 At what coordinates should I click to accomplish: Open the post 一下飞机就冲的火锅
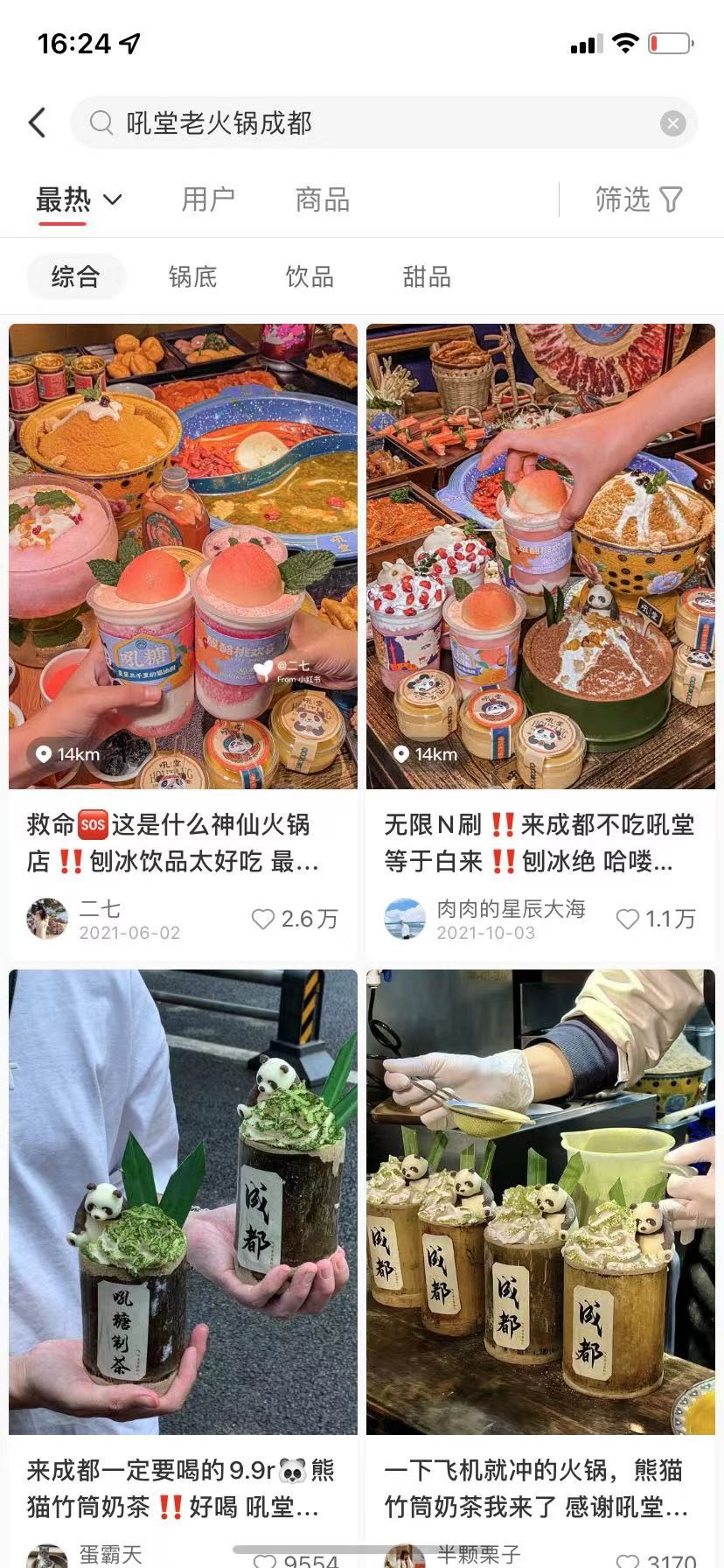(x=540, y=1202)
